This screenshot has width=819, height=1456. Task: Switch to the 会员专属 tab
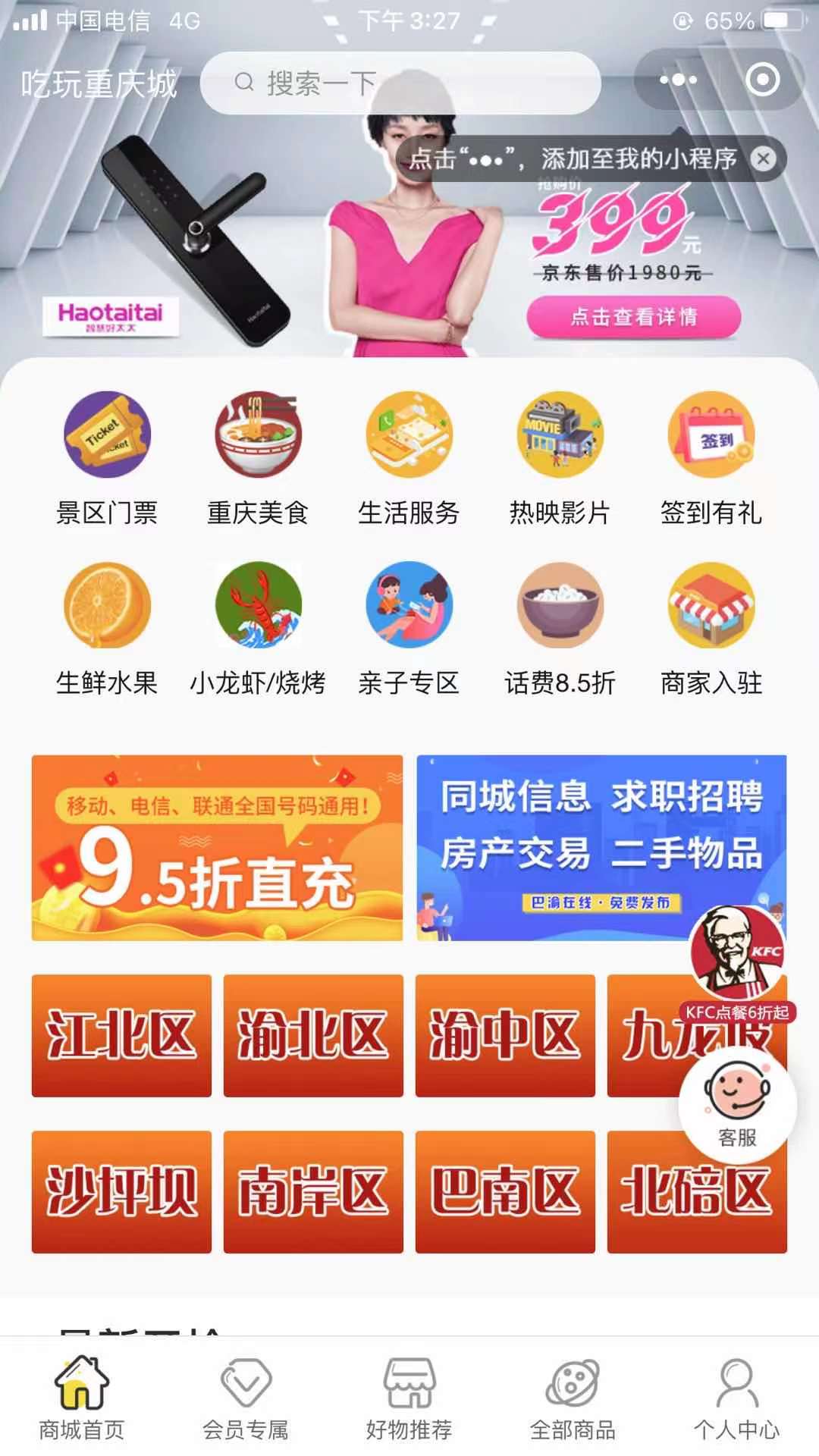(246, 1400)
